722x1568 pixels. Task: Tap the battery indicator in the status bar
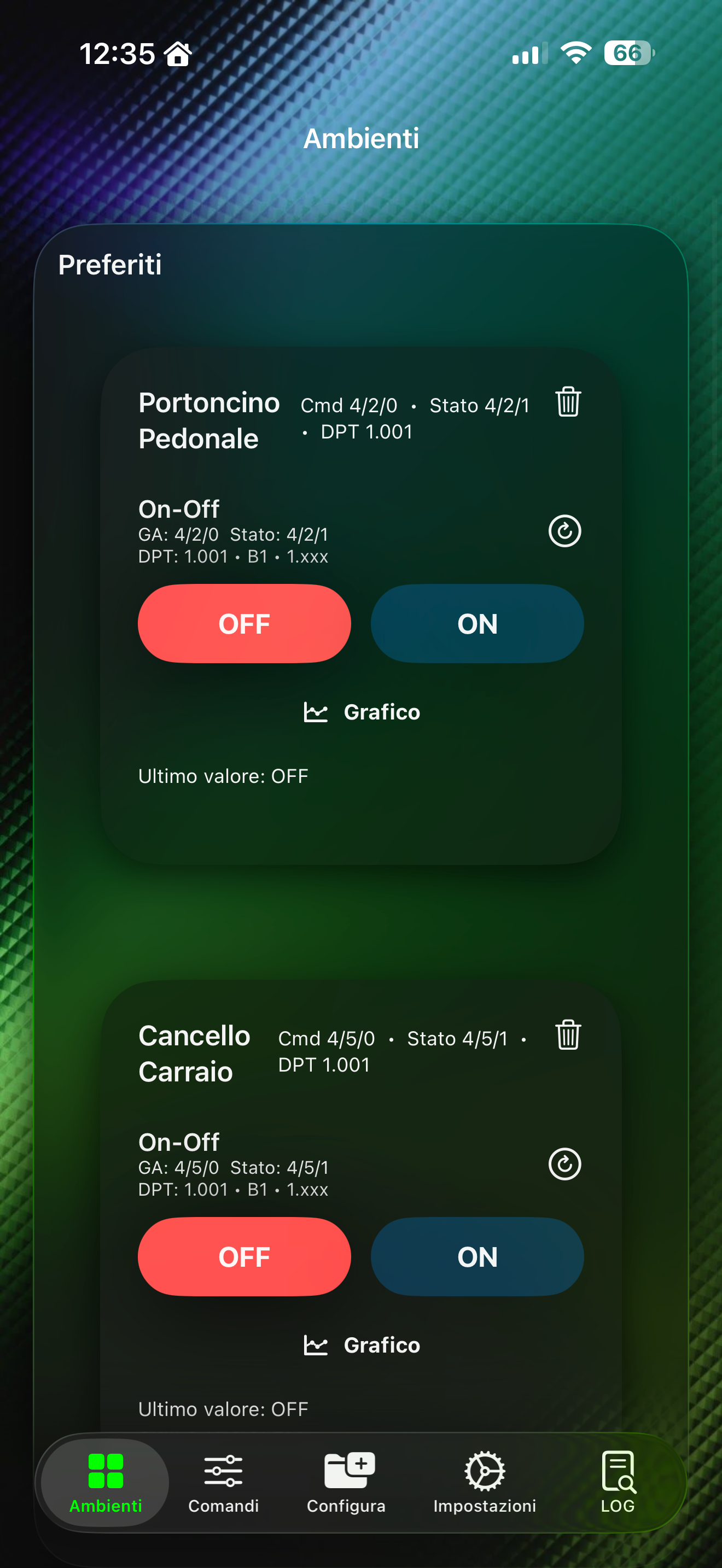tap(628, 54)
